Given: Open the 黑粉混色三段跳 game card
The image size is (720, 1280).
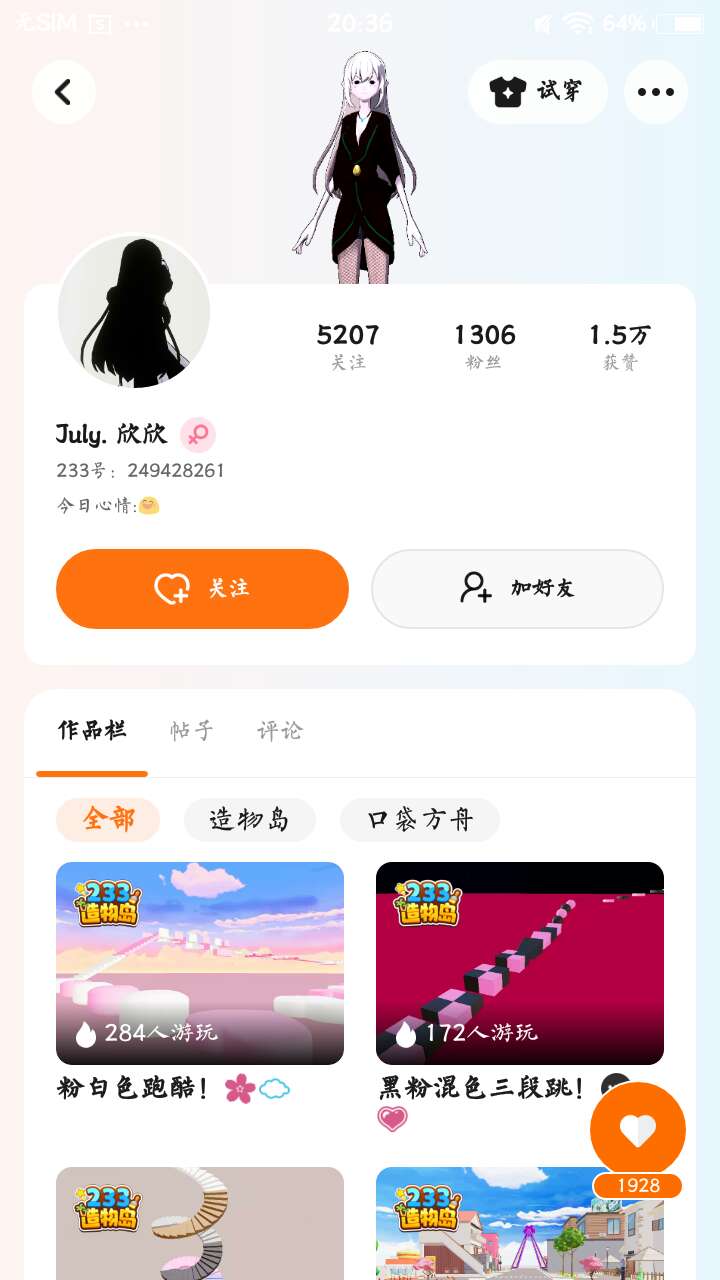Looking at the screenshot, I should (x=519, y=963).
